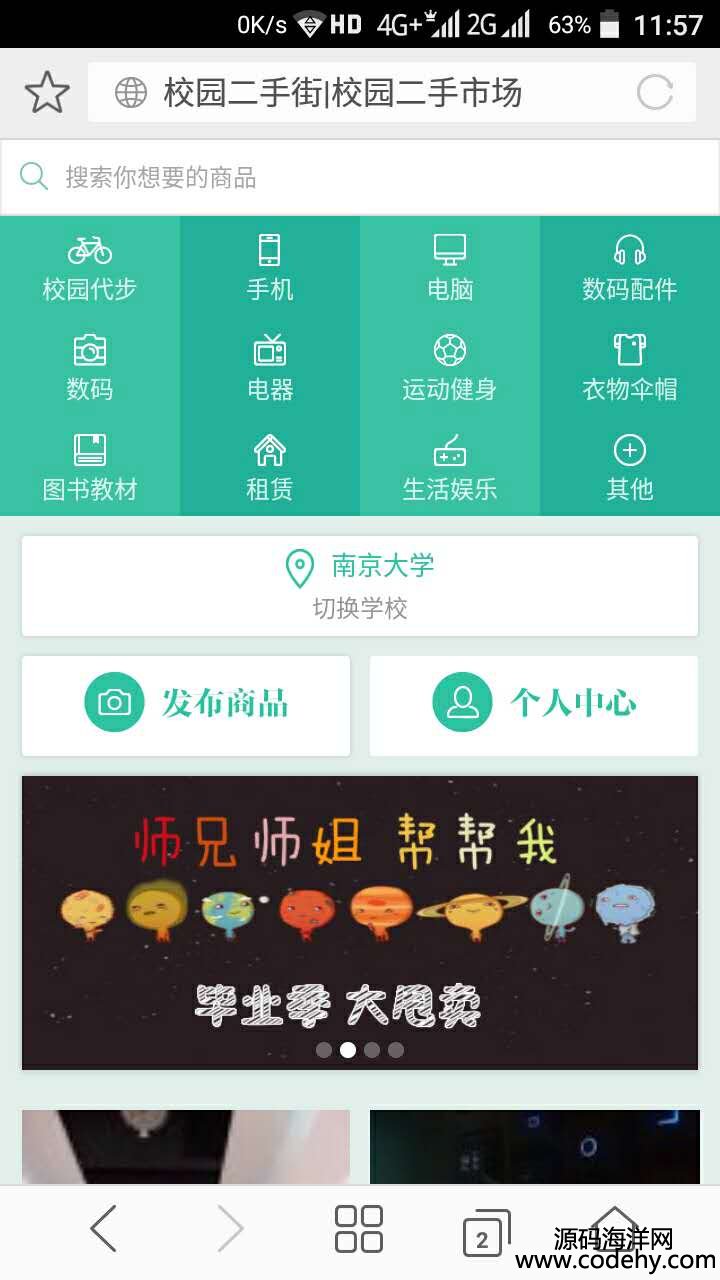
Task: Open the 生活娱乐 category
Action: point(450,468)
